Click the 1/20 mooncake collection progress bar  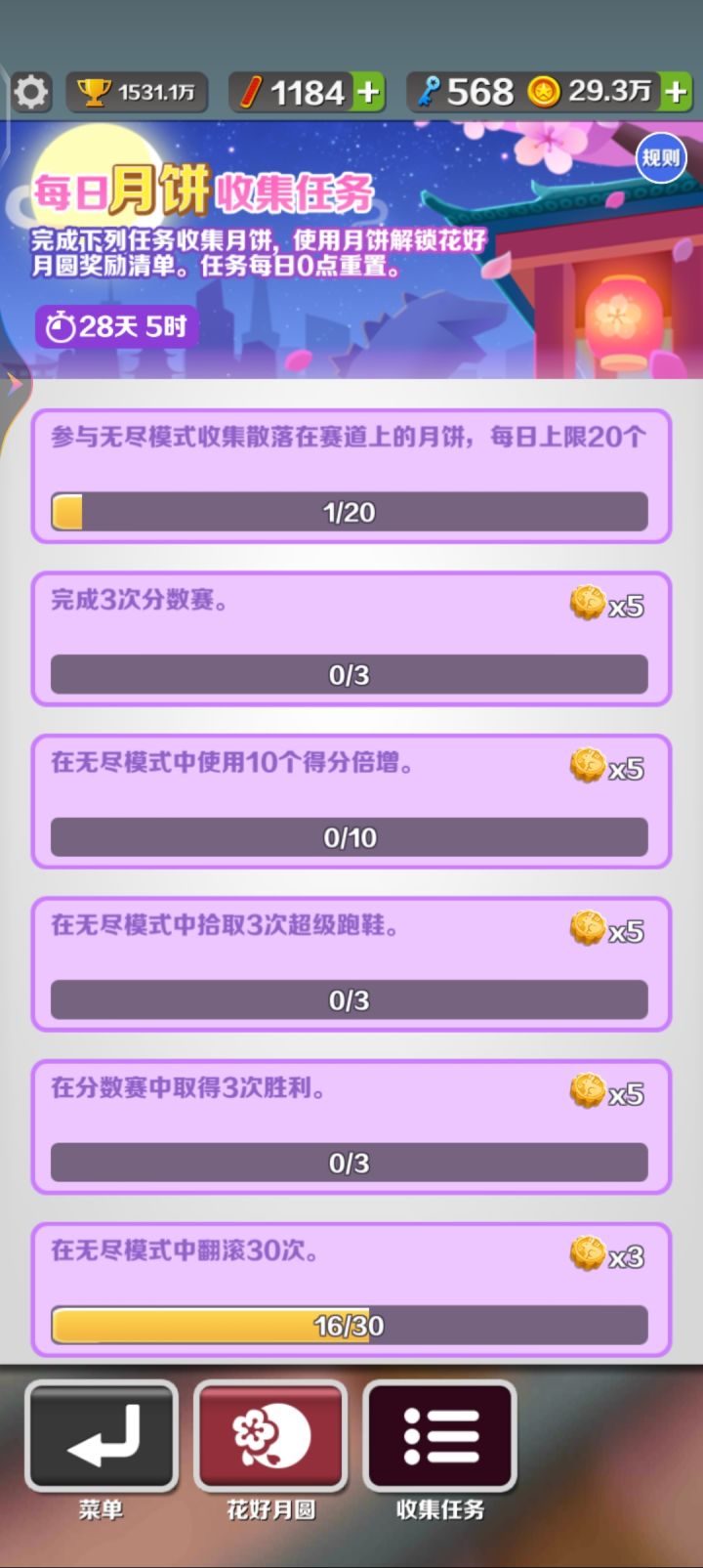point(351,511)
